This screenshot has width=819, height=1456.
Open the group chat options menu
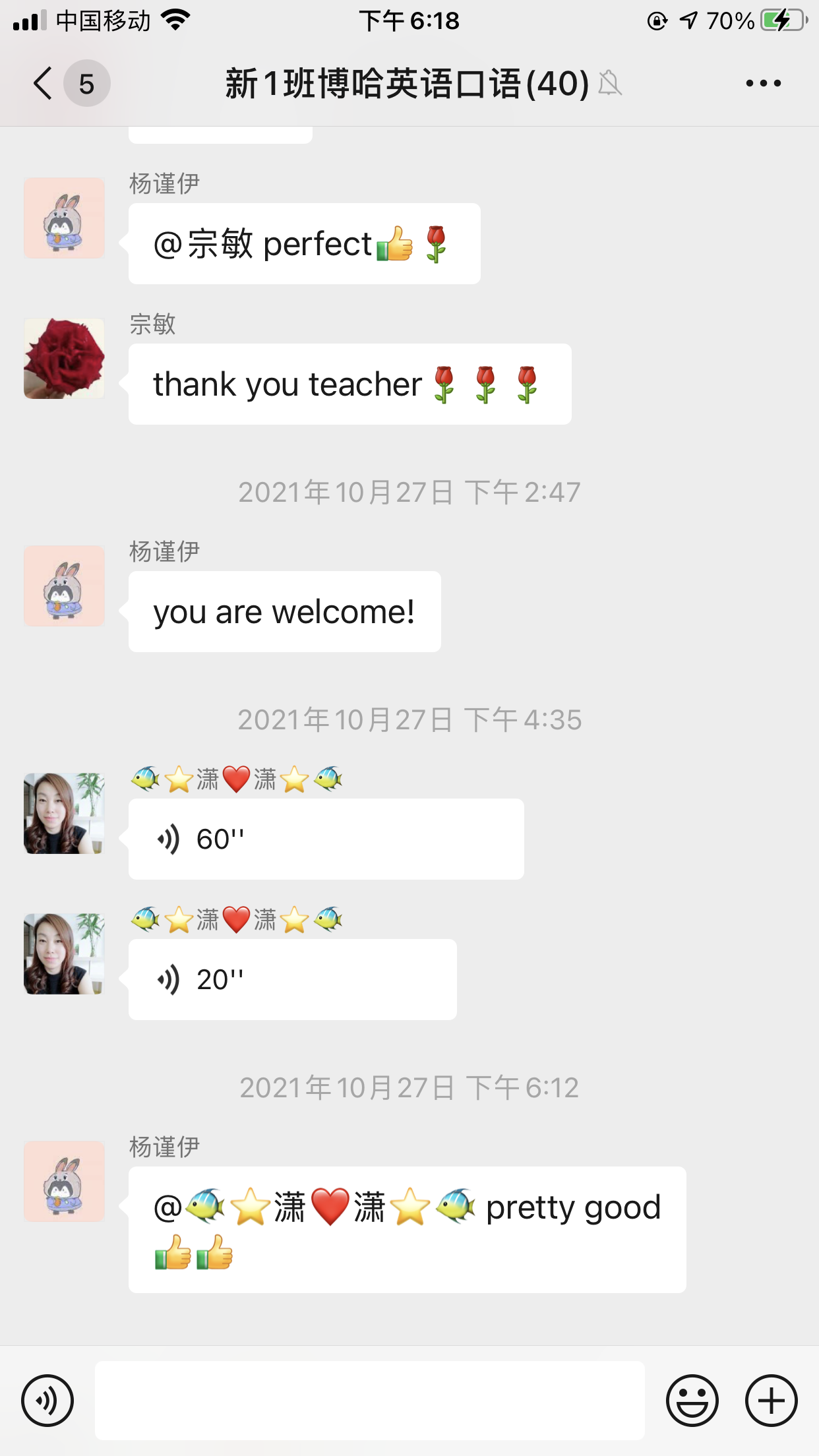point(763,84)
